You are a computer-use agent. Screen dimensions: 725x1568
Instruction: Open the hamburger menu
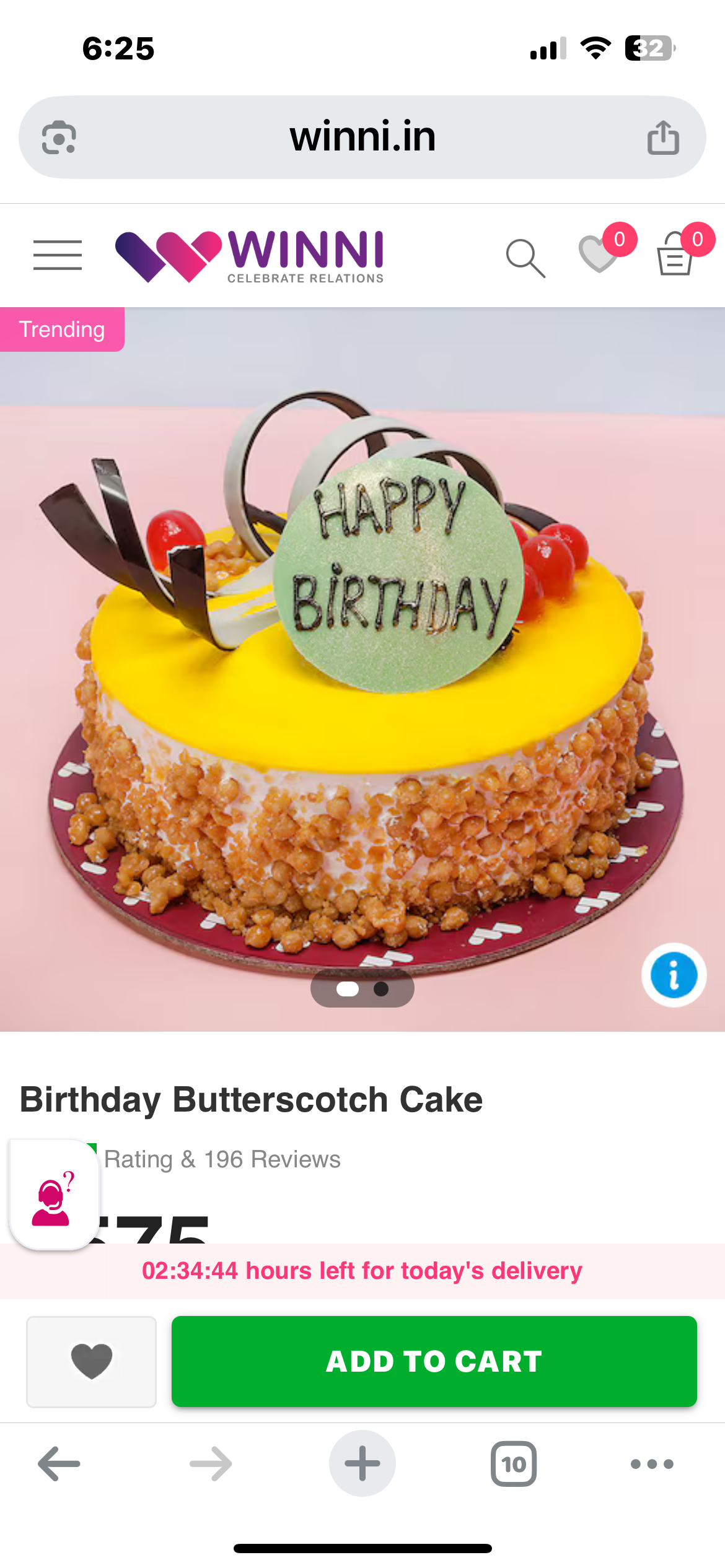coord(58,255)
